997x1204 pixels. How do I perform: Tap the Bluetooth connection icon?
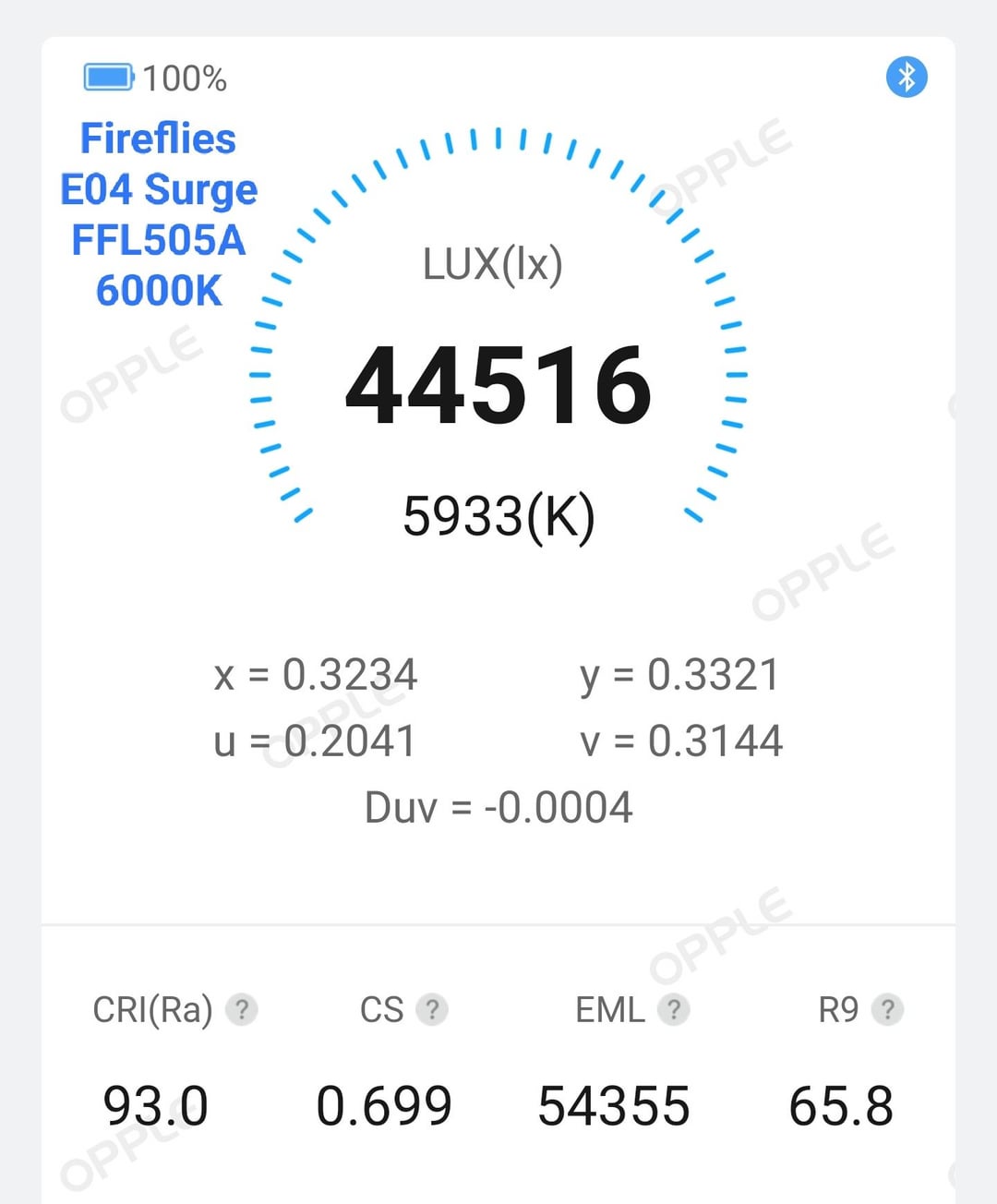pos(907,77)
